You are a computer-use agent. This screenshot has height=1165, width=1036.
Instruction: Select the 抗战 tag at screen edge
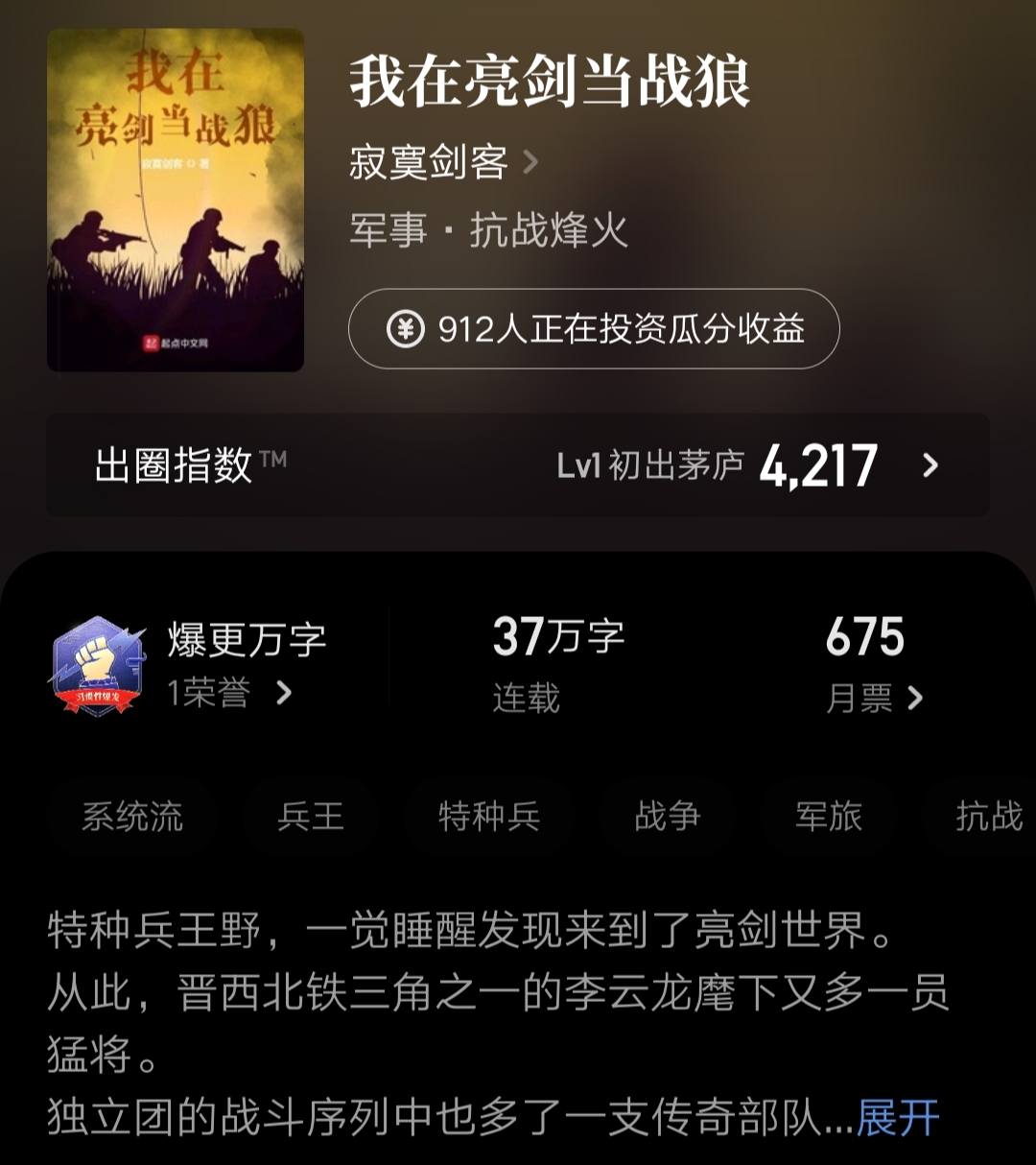[x=987, y=818]
